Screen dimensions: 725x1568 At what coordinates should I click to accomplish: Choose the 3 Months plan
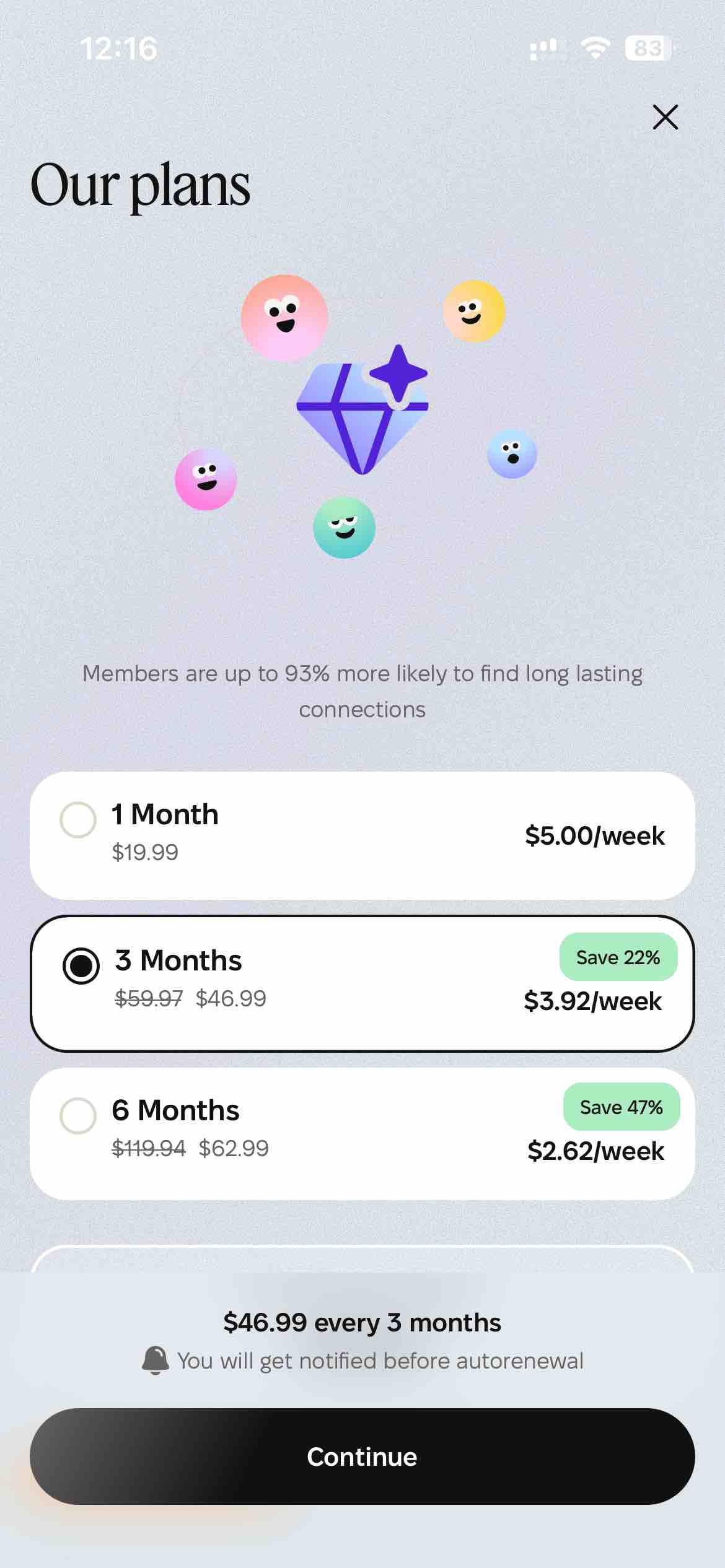click(81, 965)
